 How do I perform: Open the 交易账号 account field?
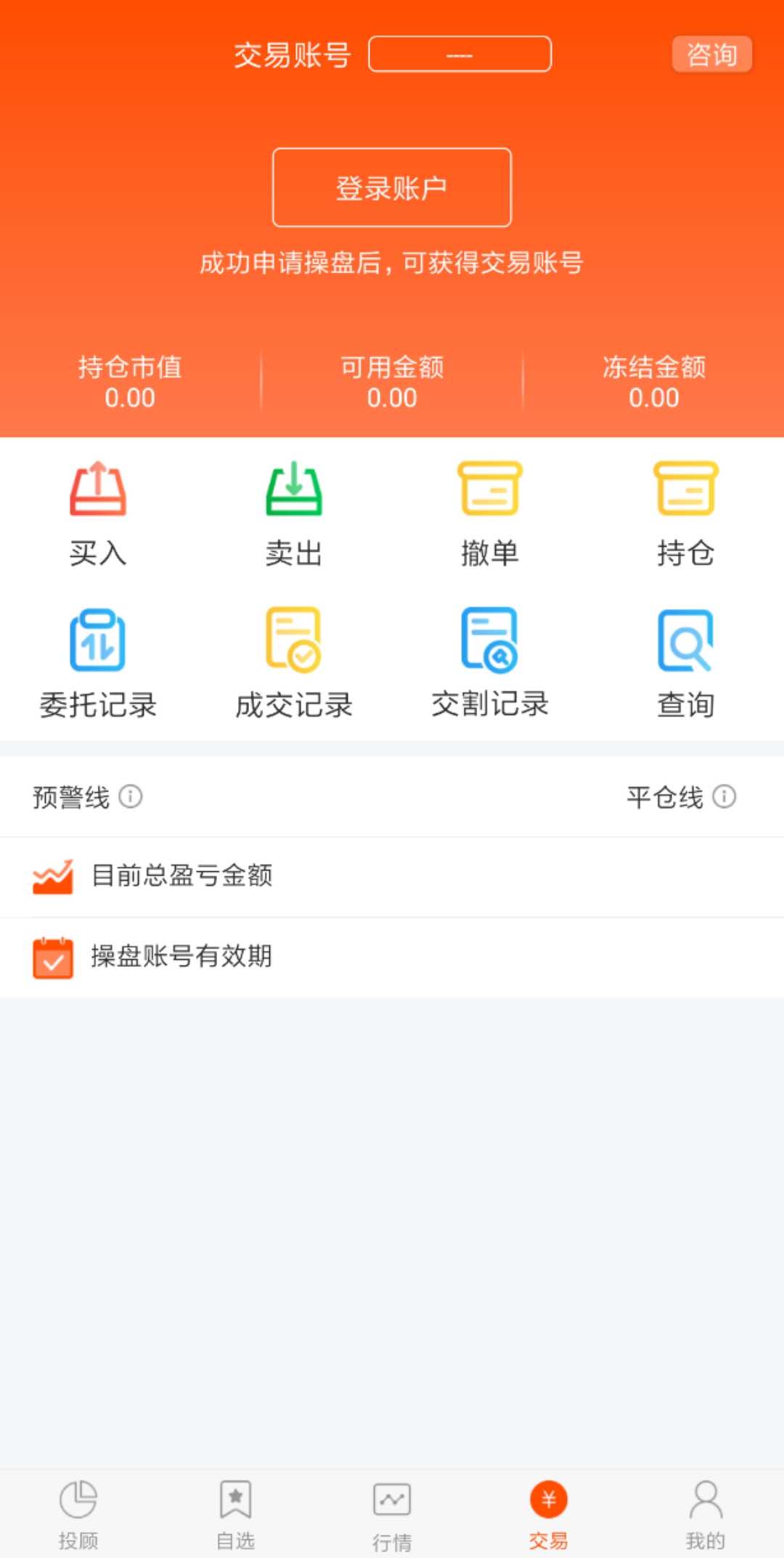(460, 54)
